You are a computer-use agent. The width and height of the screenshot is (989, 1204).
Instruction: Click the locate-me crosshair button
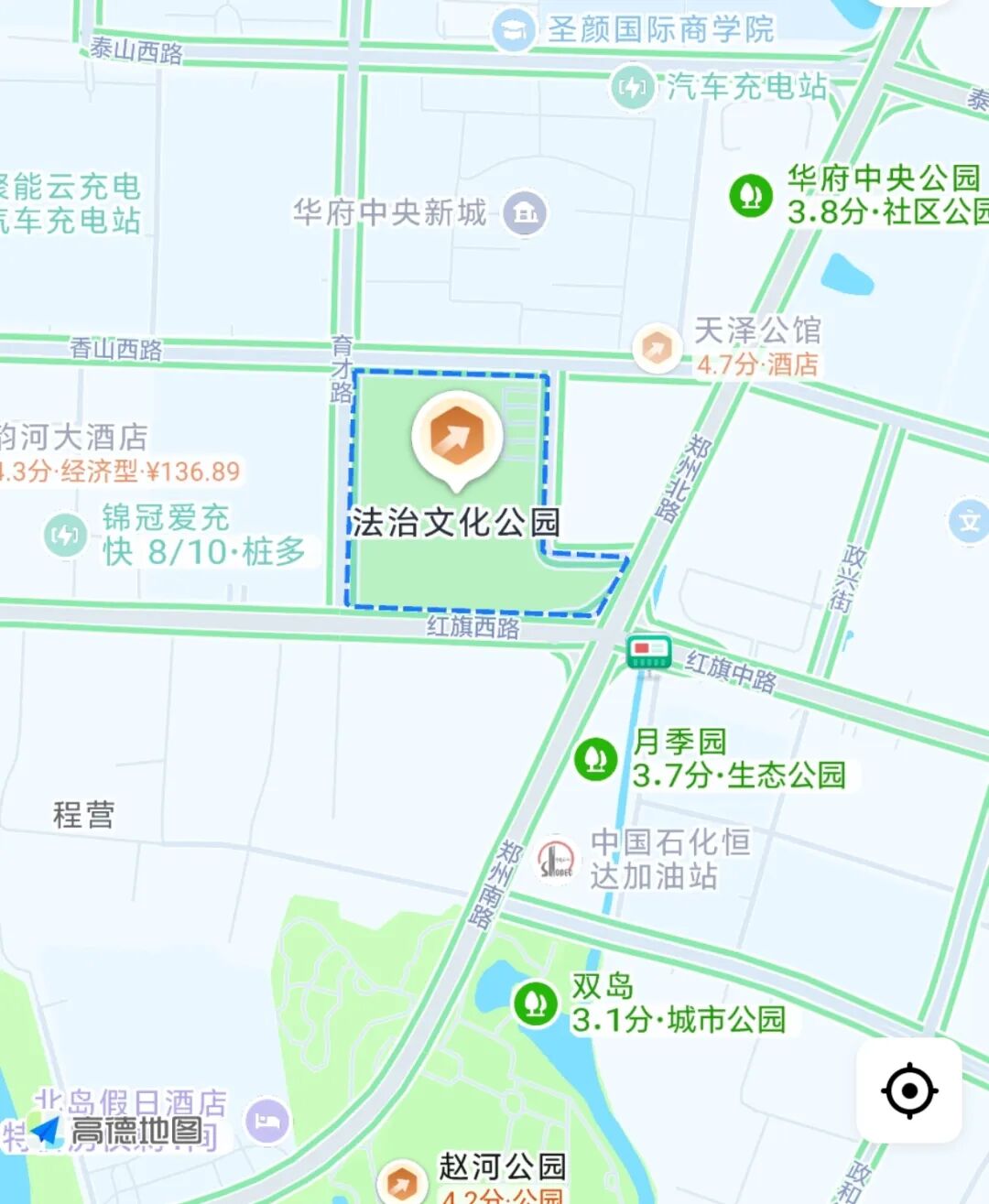click(909, 1089)
